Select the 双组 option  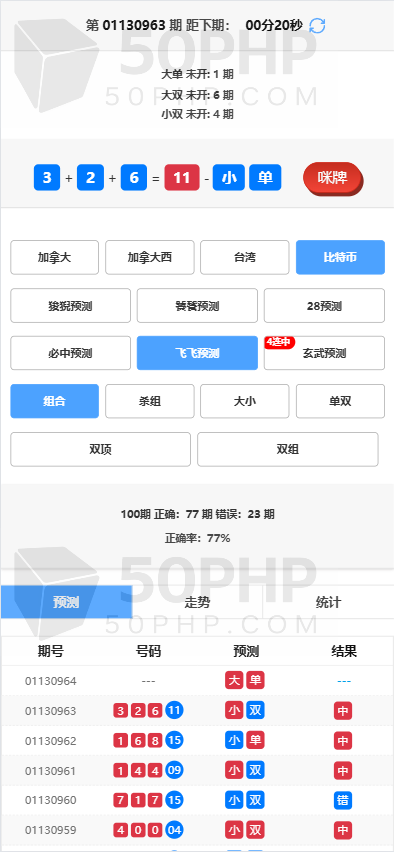pos(287,449)
